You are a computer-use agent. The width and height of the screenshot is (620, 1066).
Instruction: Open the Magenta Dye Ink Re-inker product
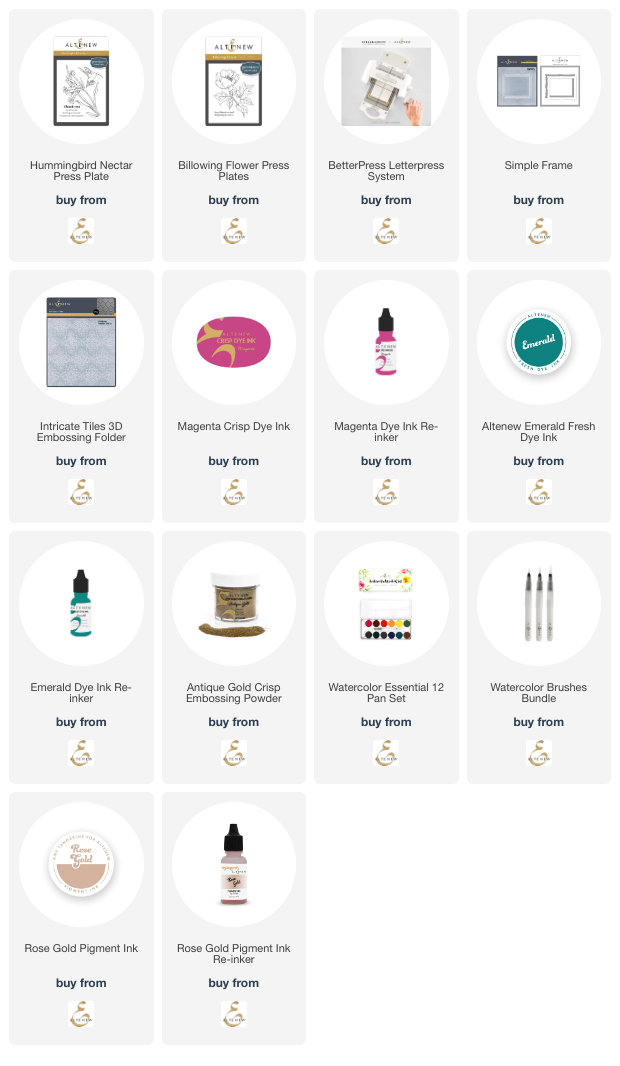tap(386, 344)
